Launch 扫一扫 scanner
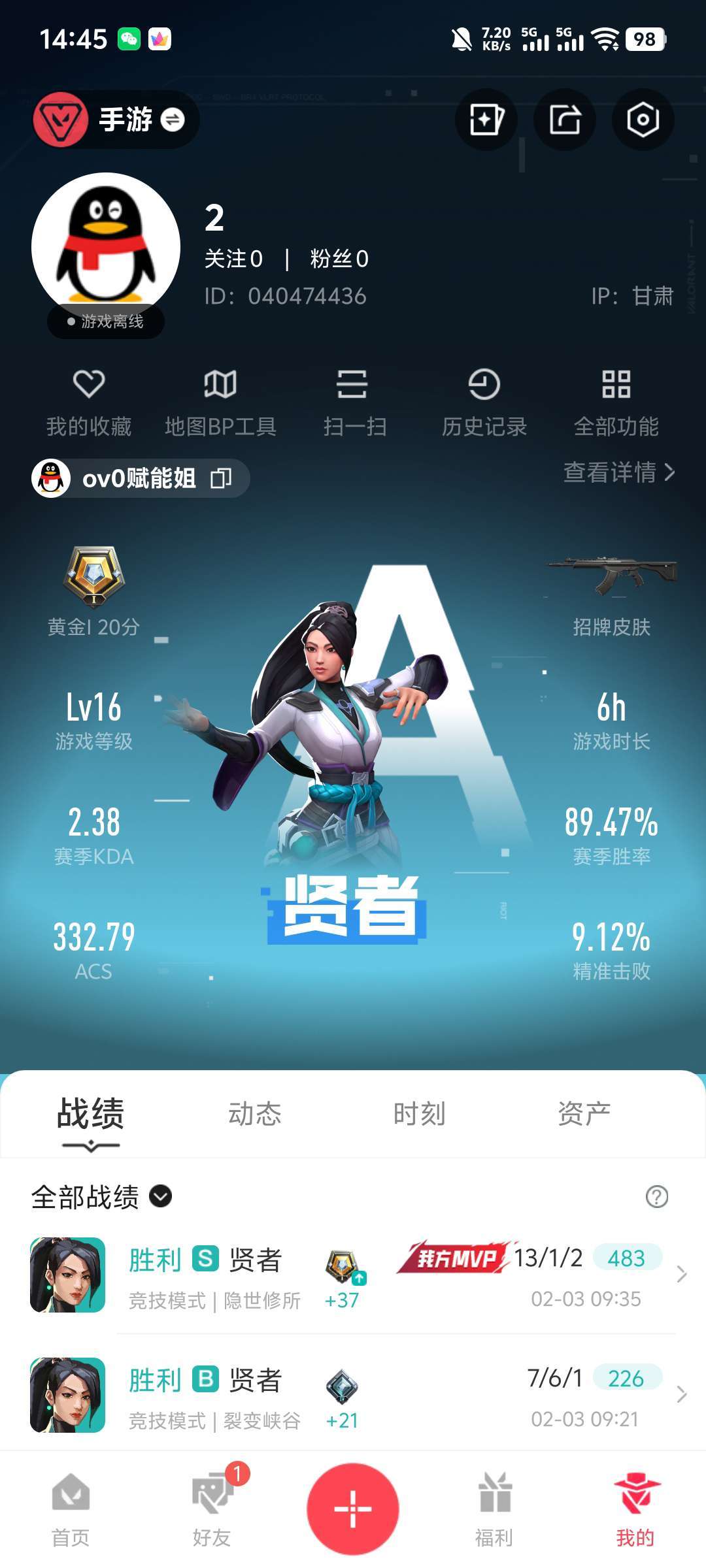The image size is (706, 1568). point(353,403)
